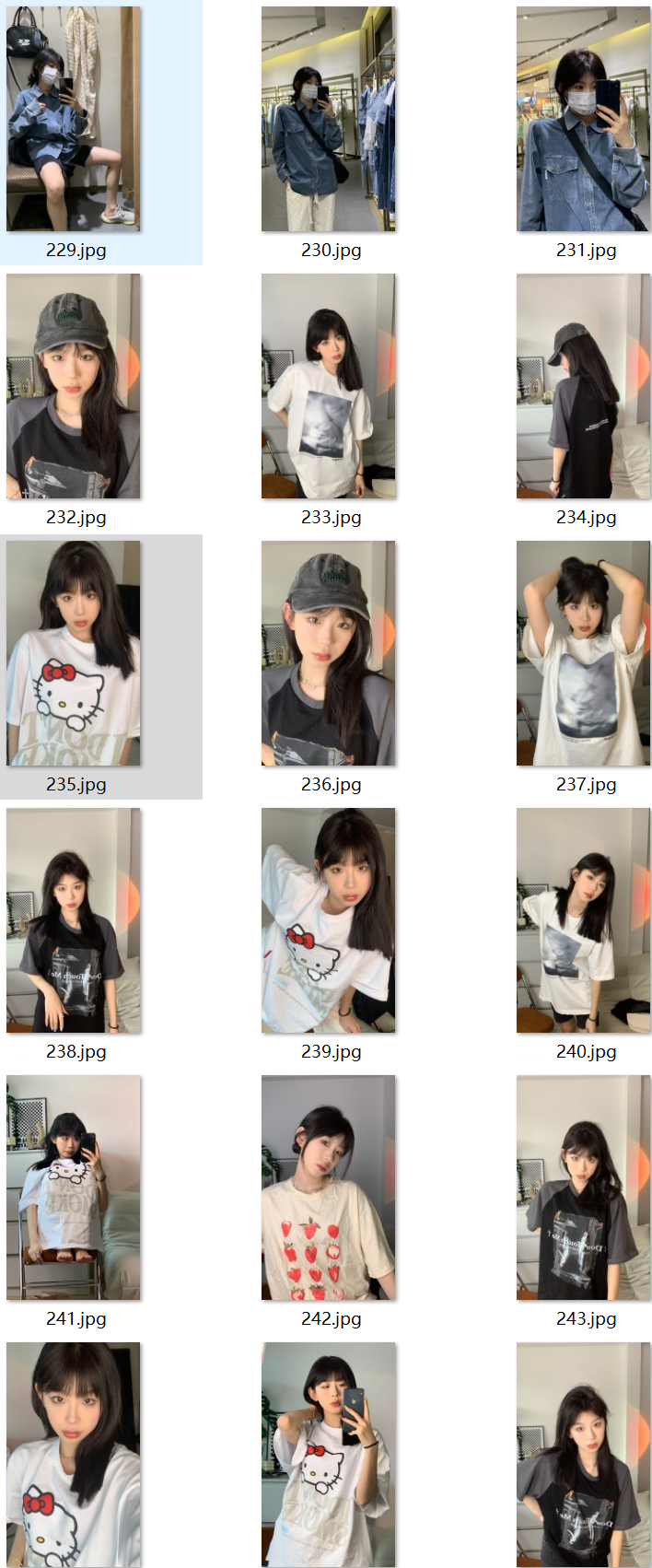Open the highlighted 235.jpg file
Screen dimensions: 652x1568
tap(74, 654)
